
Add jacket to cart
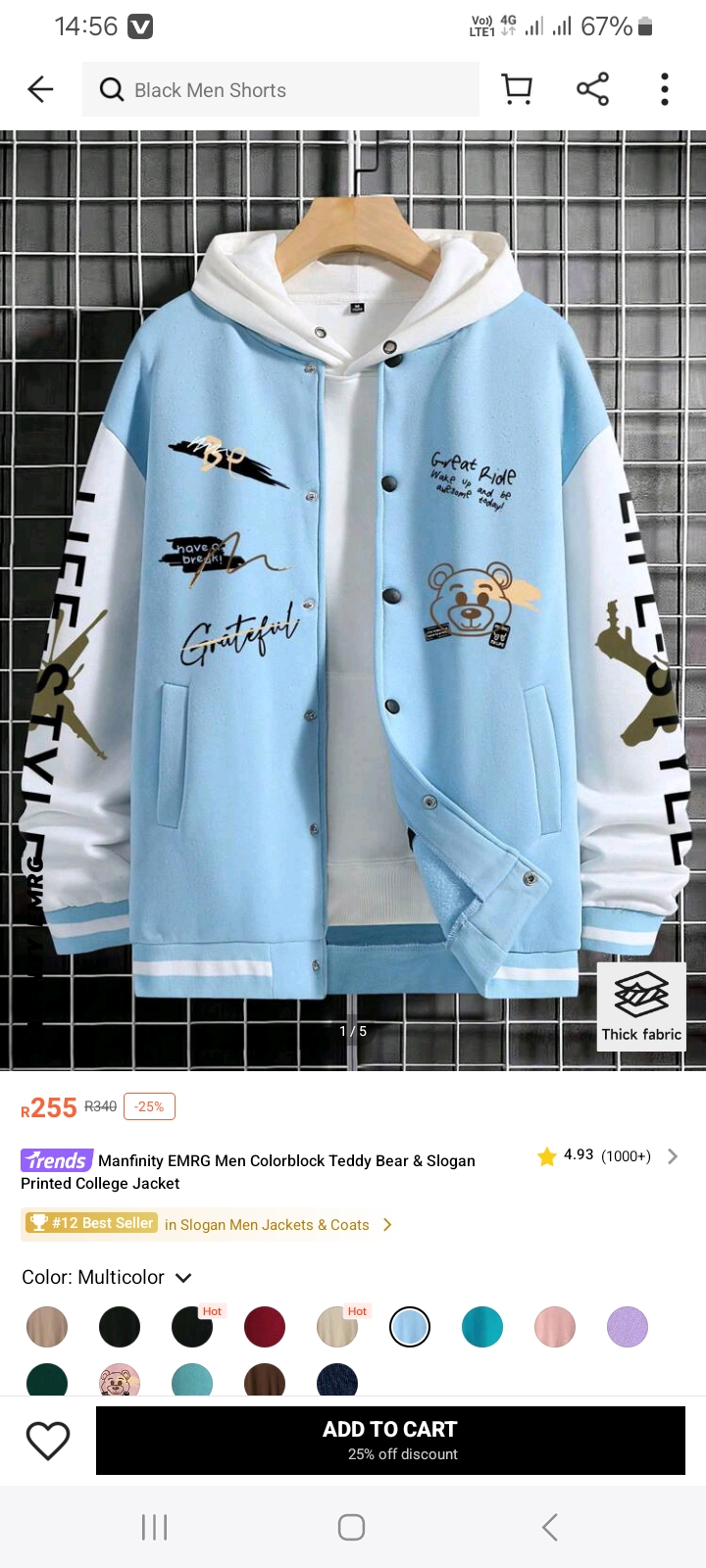click(x=390, y=1440)
